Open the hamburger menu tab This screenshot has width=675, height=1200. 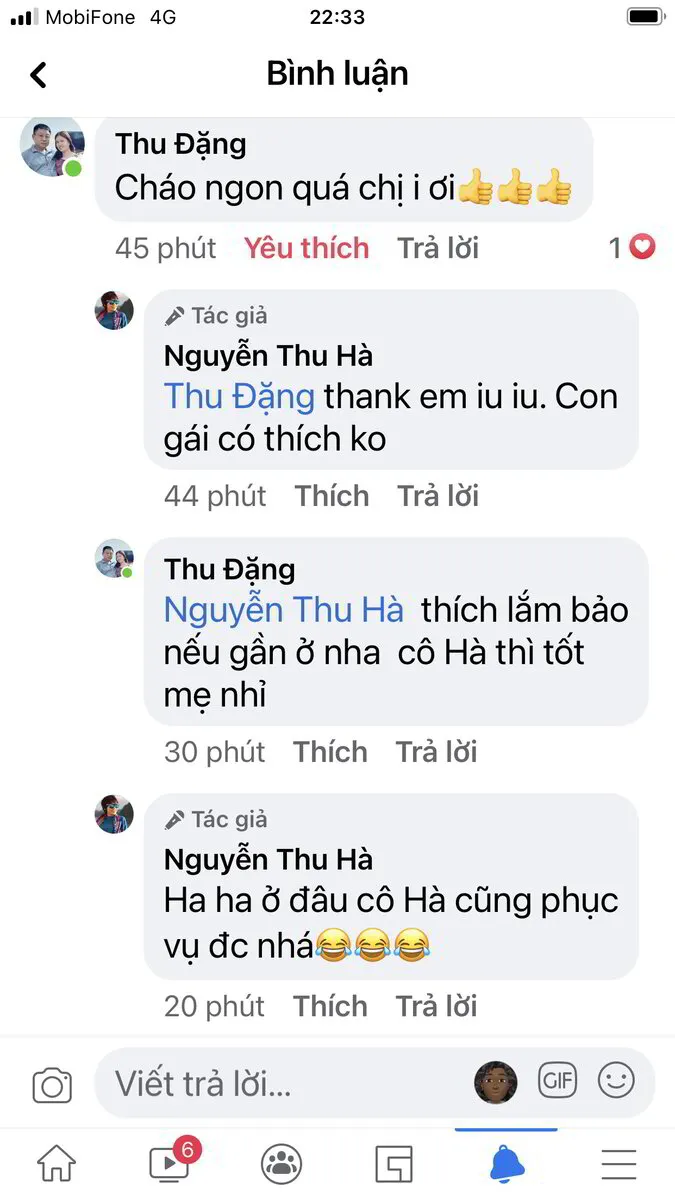click(x=619, y=1163)
